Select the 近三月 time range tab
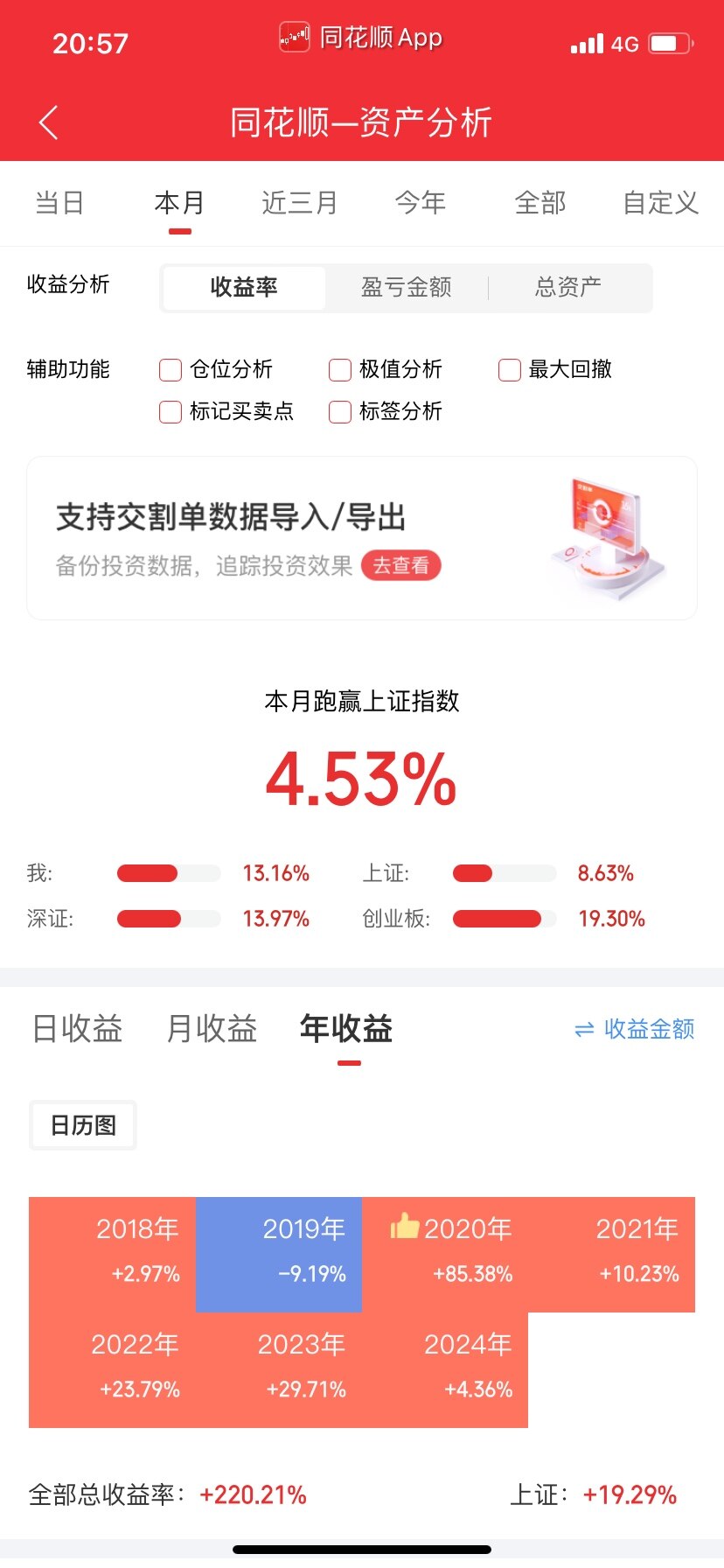Screen dimensions: 724x1568 (x=299, y=203)
